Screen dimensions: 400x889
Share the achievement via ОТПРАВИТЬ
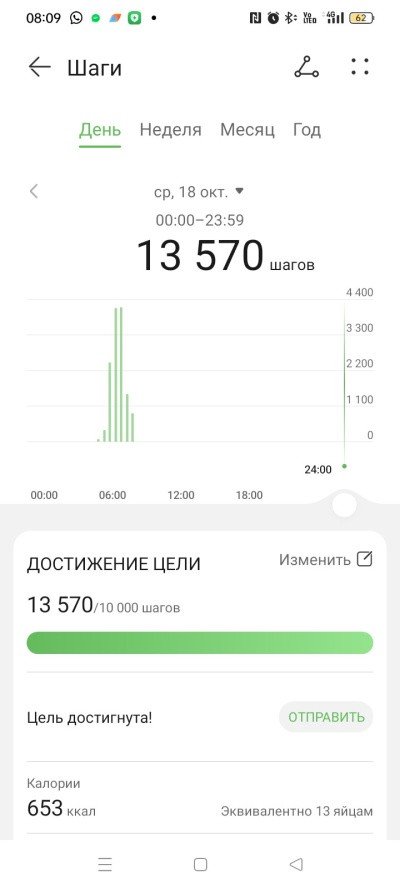(x=326, y=717)
